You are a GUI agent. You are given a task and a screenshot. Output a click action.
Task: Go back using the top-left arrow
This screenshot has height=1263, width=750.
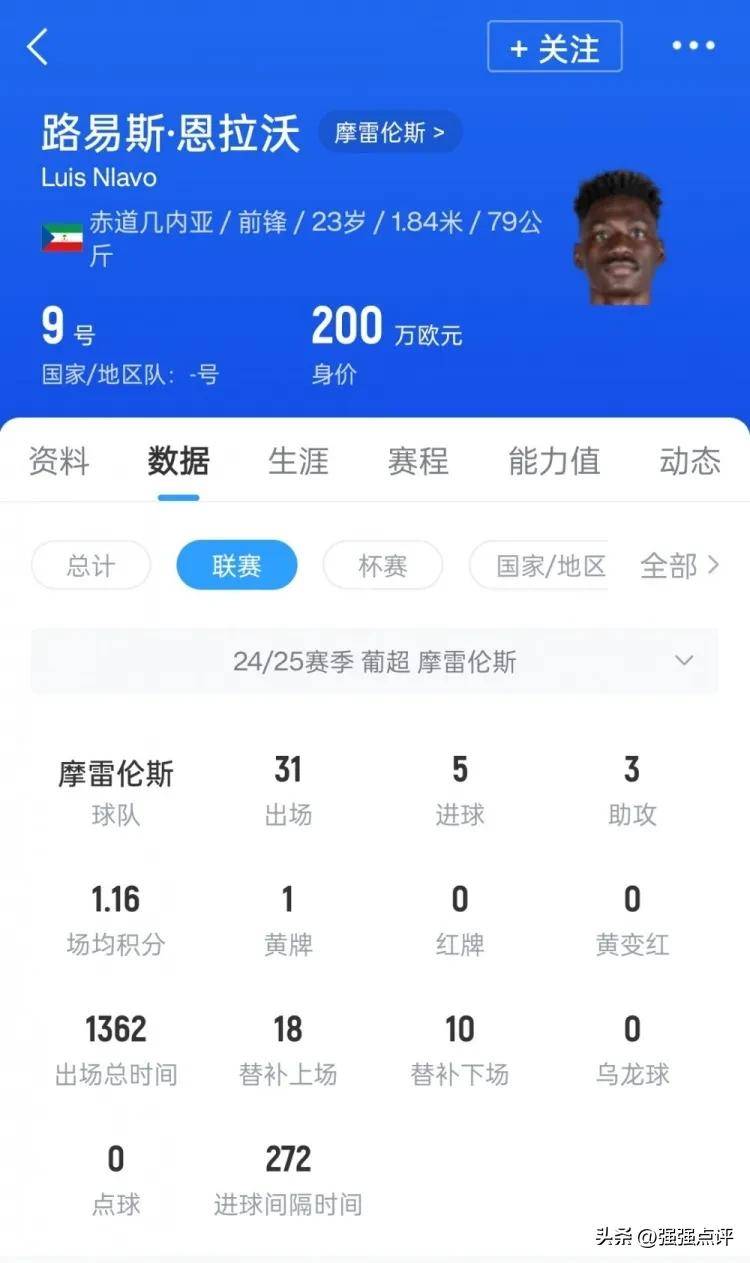point(38,47)
